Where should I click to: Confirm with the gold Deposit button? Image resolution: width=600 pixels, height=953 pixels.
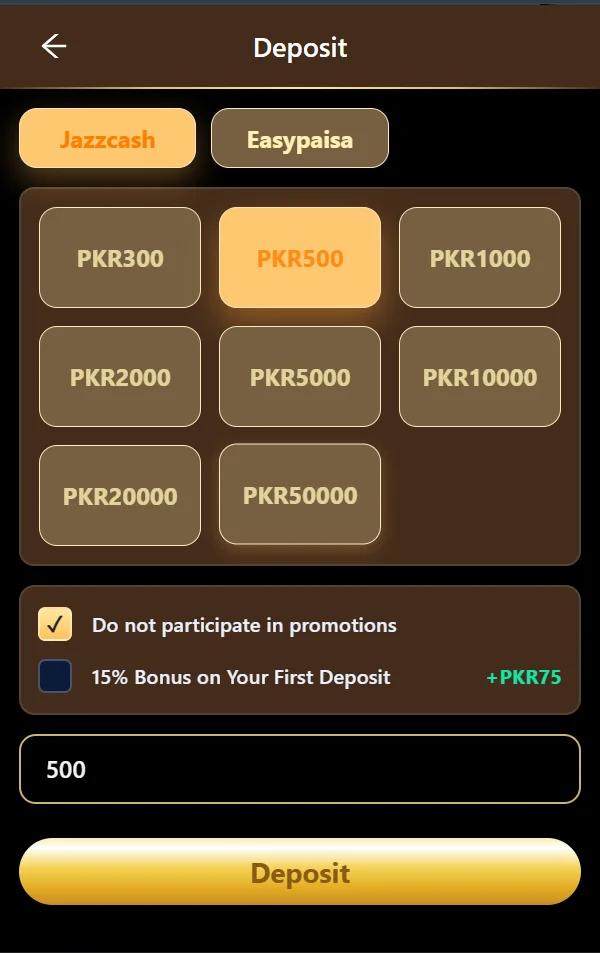pyautogui.click(x=300, y=872)
